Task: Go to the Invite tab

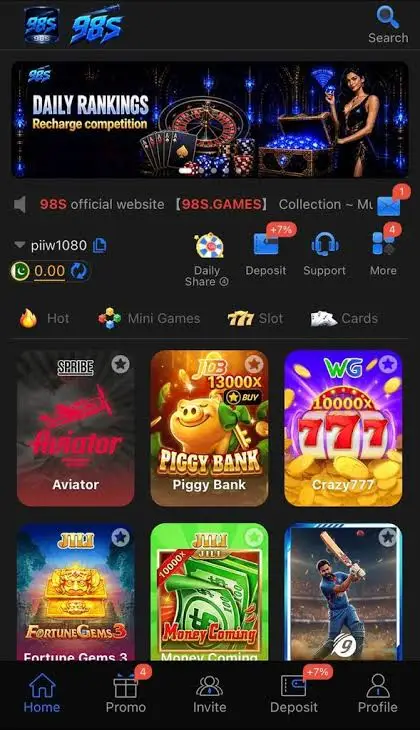Action: tap(210, 695)
